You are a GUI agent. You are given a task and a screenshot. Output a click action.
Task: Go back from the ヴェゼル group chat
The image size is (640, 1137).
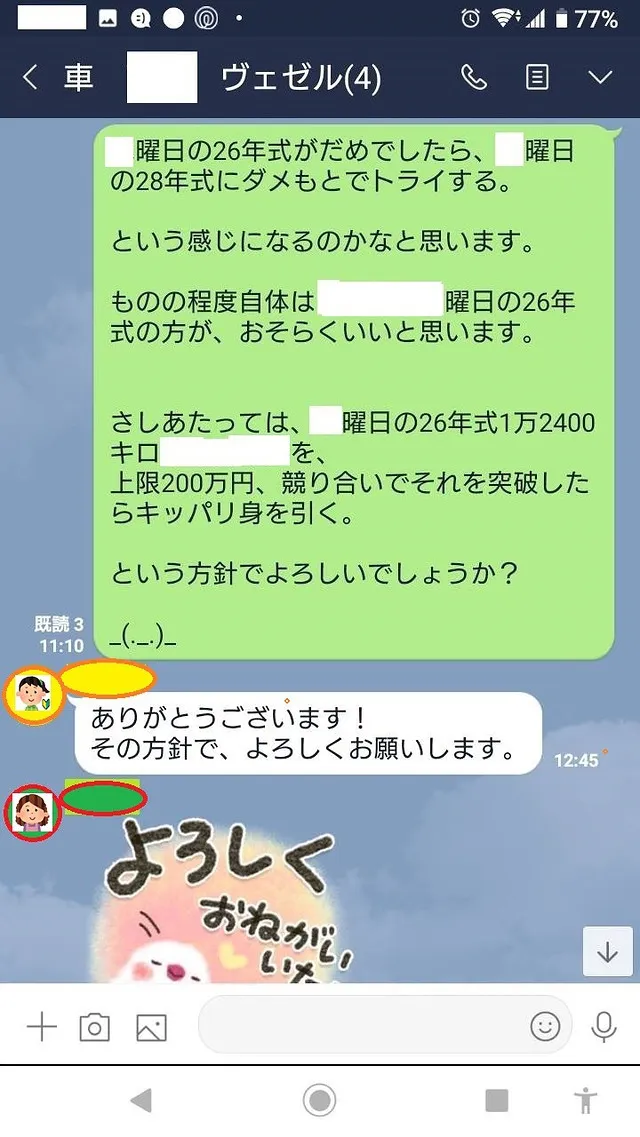pyautogui.click(x=30, y=78)
